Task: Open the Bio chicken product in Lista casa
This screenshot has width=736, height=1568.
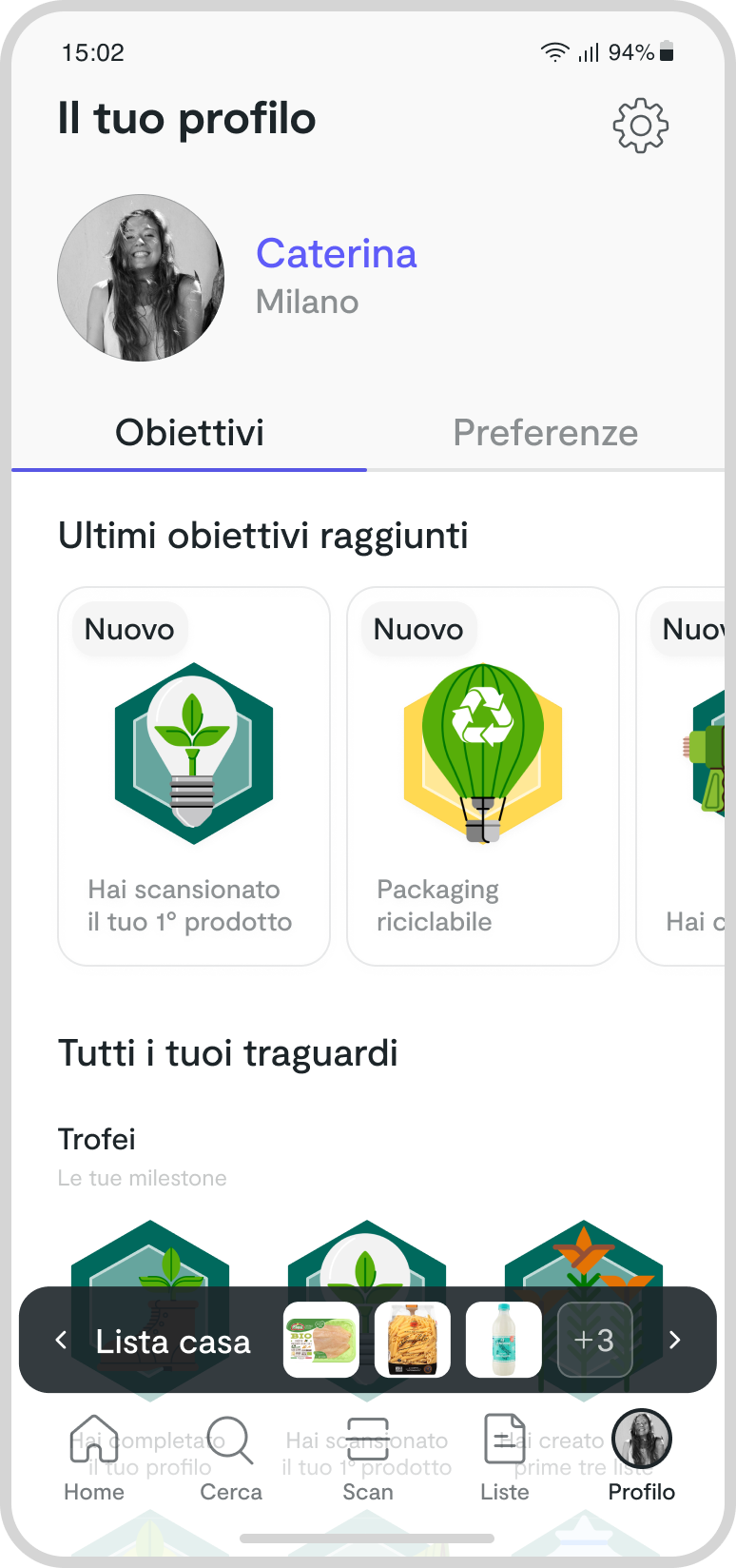Action: [x=321, y=1341]
